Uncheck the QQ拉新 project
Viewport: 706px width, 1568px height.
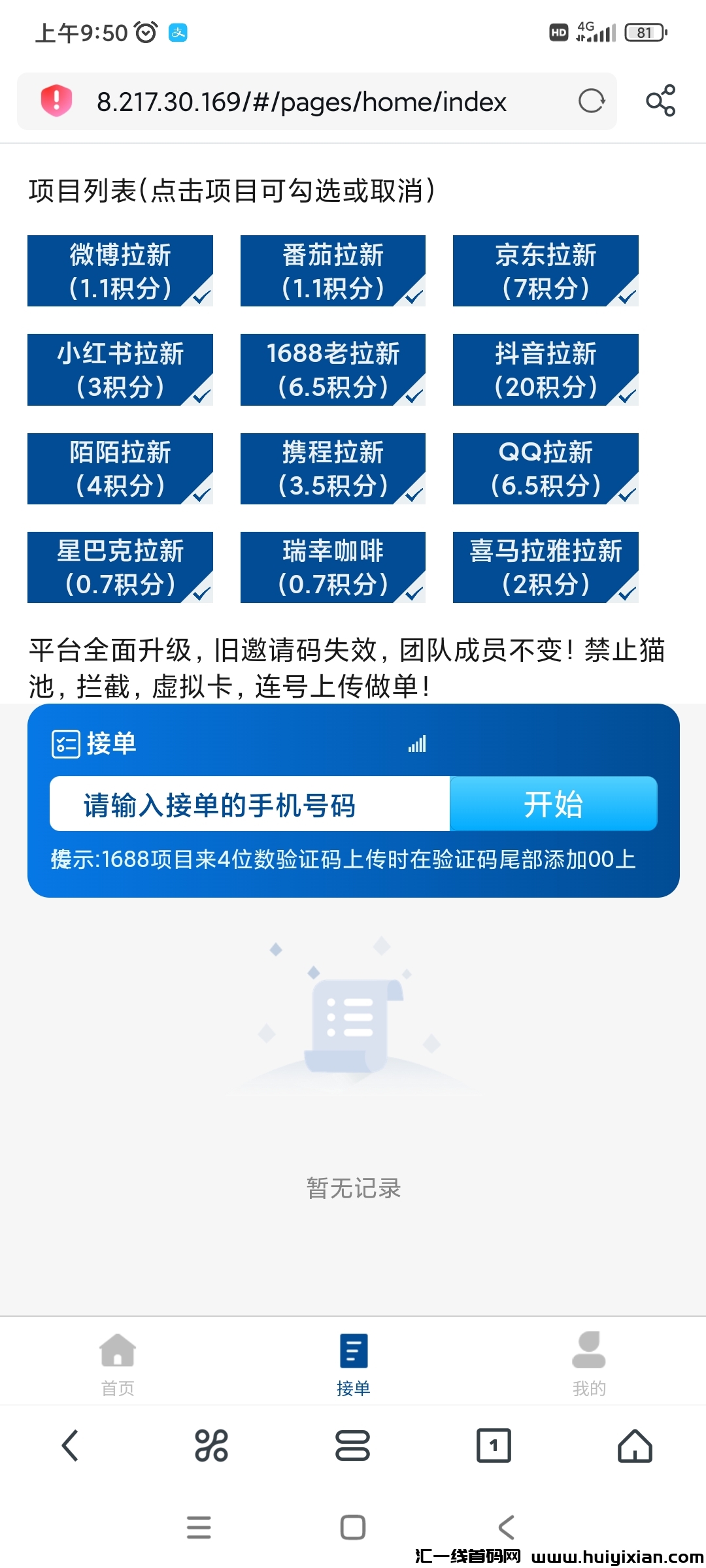545,468
